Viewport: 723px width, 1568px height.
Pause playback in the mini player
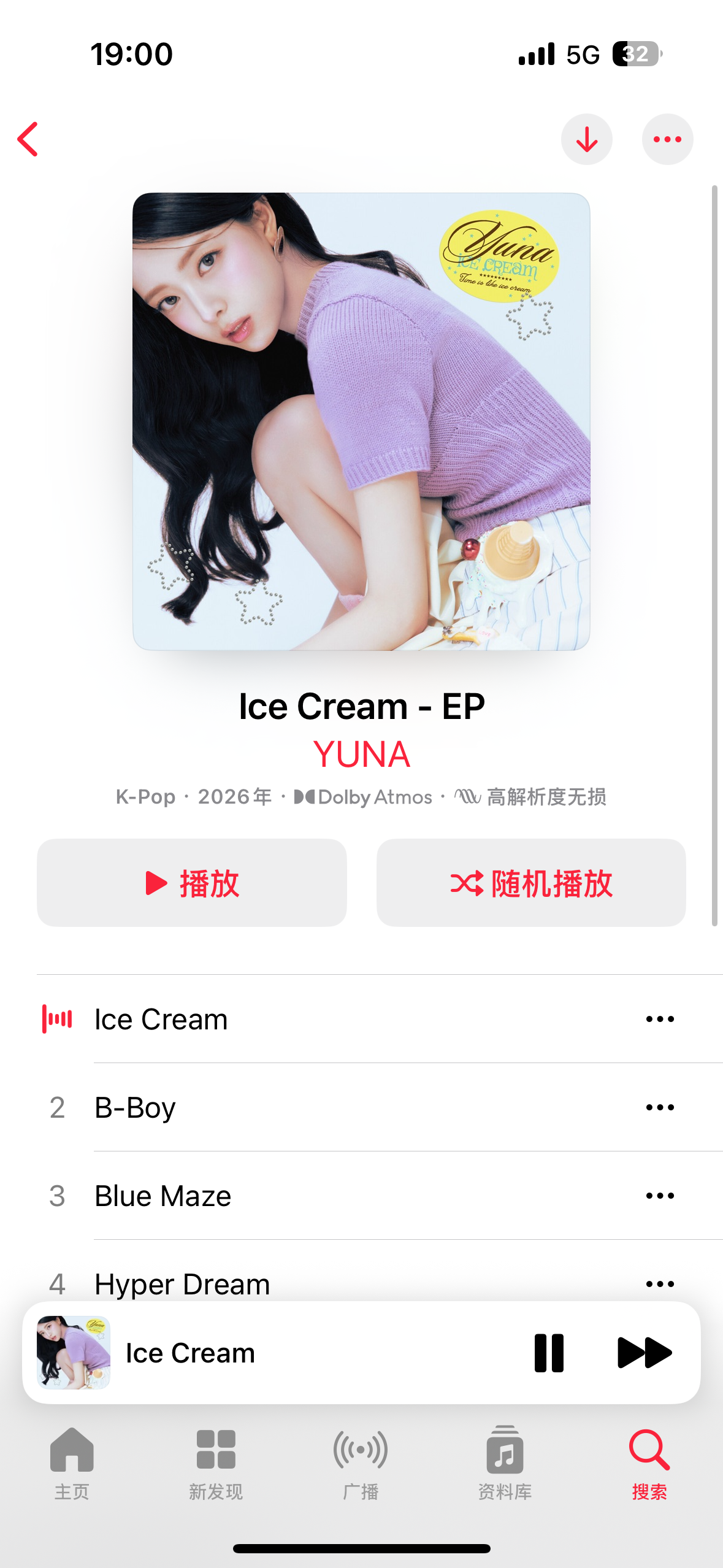point(549,1353)
